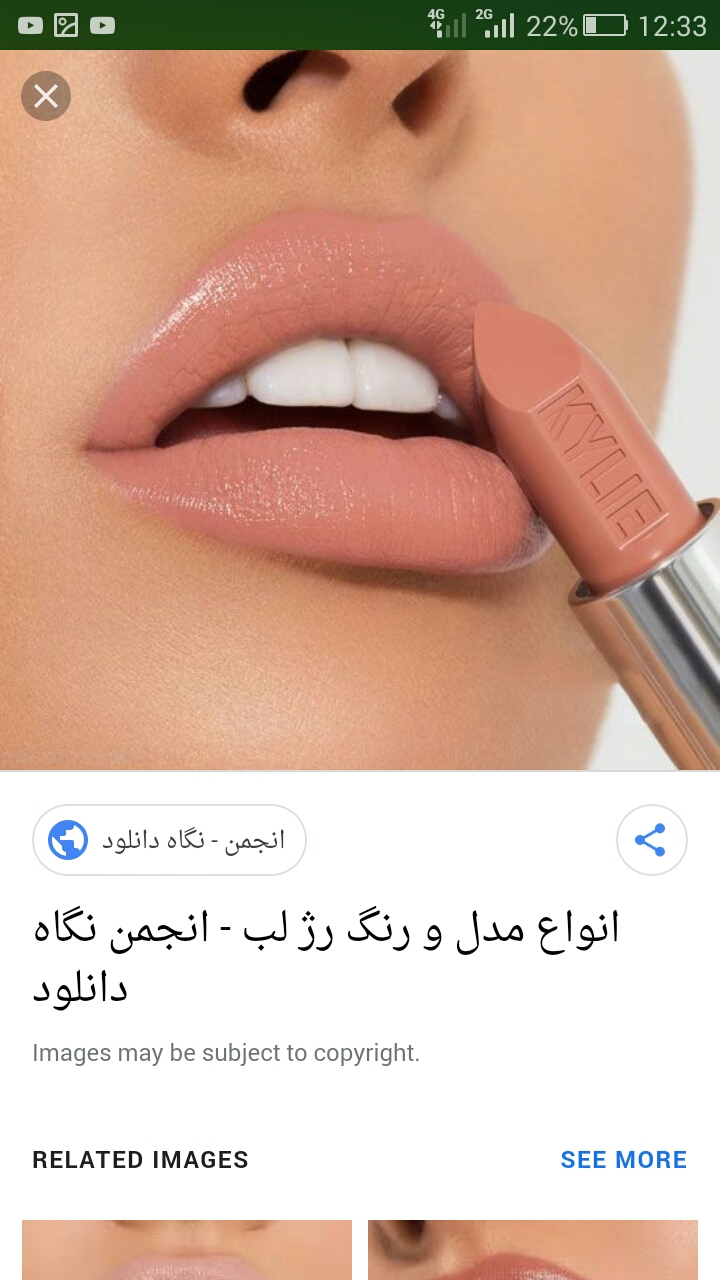Open the انواع مدل و رنگ رژ لب page title
Screen dimensions: 720x1280
point(326,957)
